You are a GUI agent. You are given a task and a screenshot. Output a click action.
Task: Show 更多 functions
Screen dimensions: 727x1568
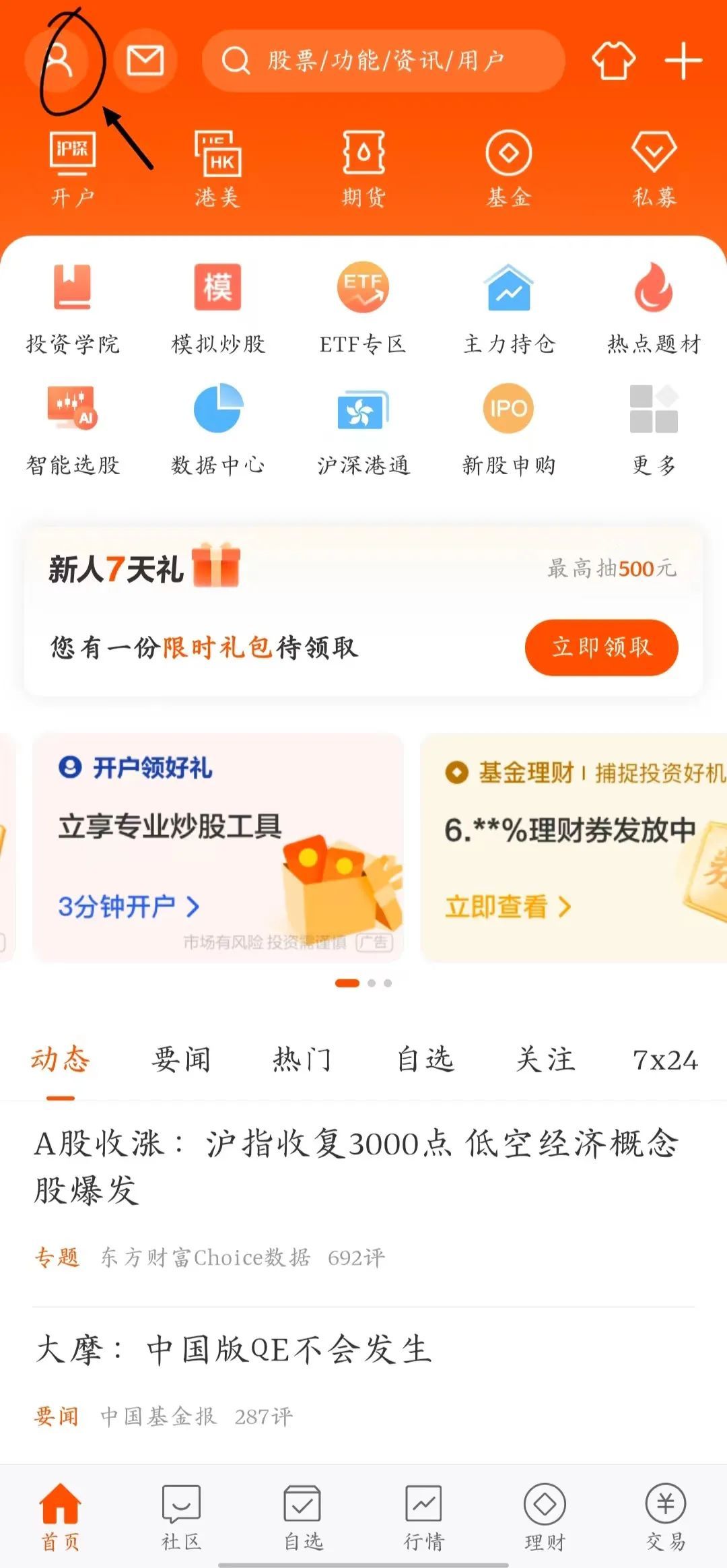point(654,429)
